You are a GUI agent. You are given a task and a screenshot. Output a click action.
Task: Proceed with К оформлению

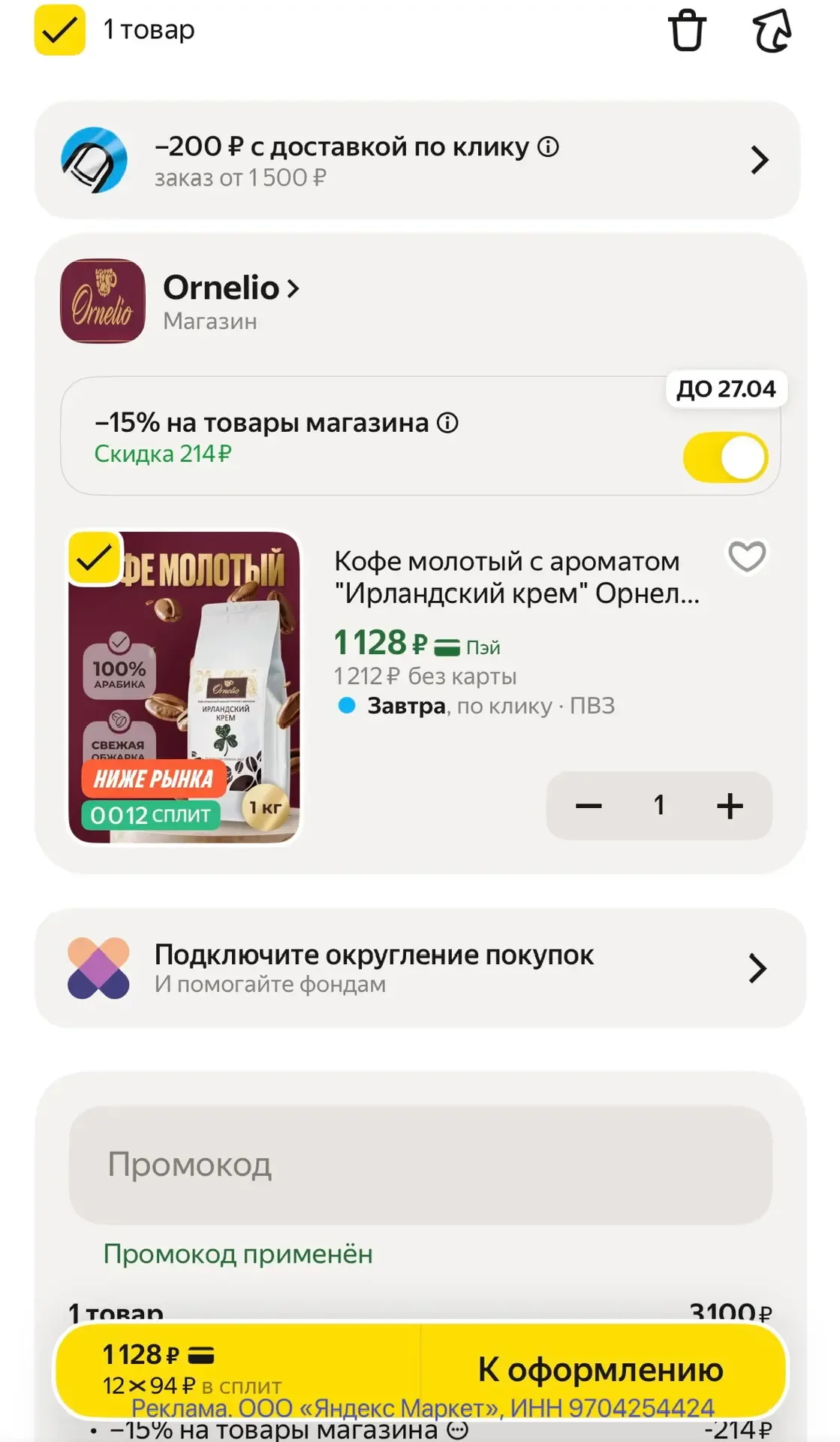tap(601, 1369)
